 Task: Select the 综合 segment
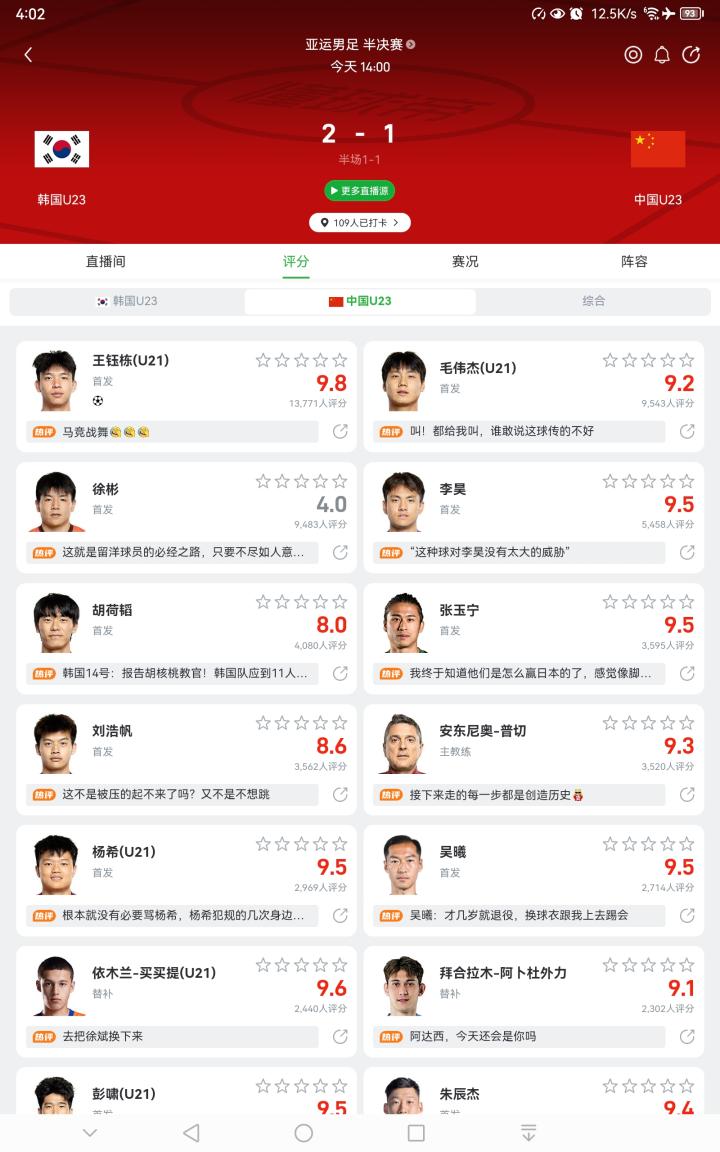594,301
